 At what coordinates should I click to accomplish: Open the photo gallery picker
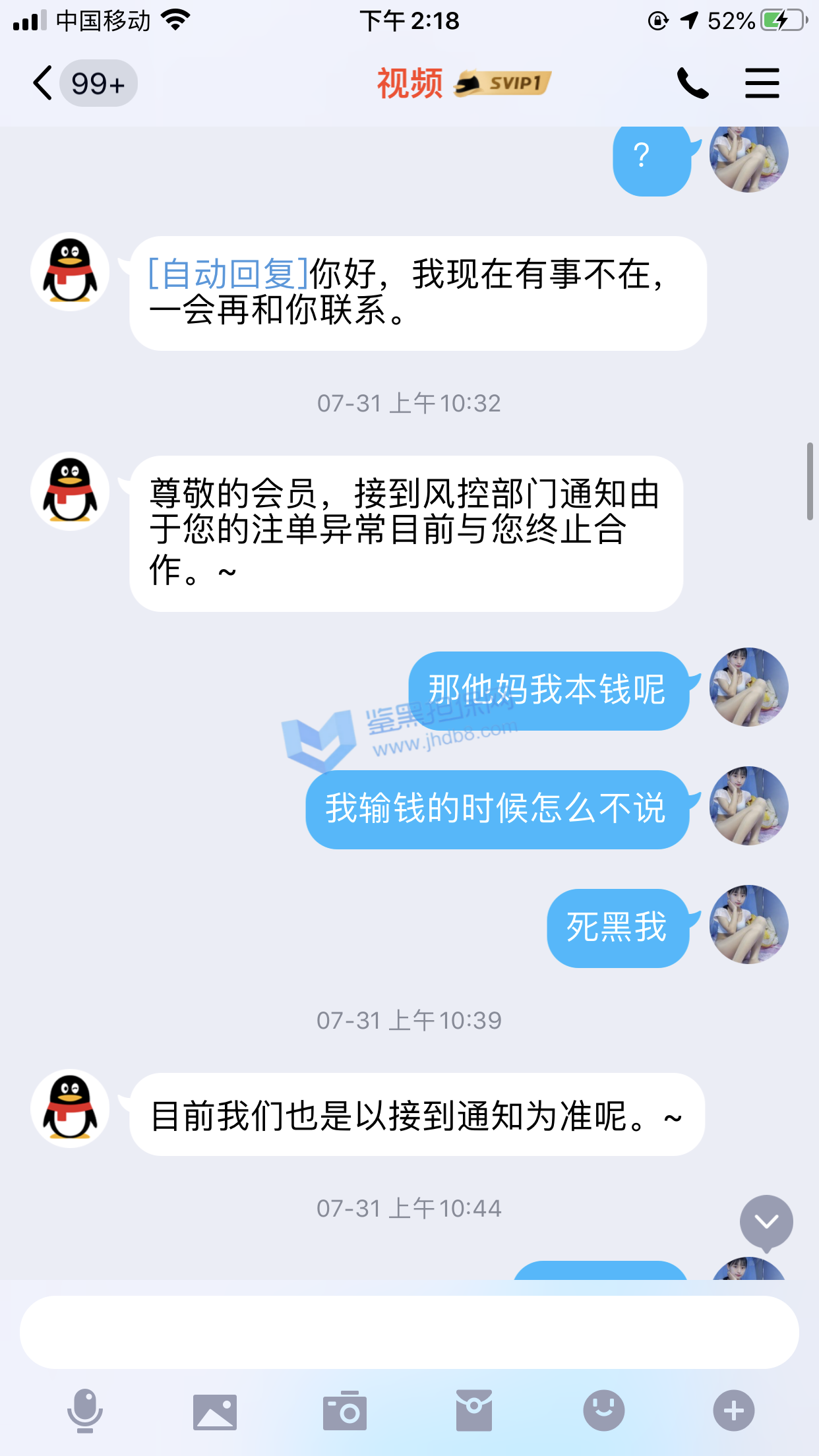tap(215, 1411)
